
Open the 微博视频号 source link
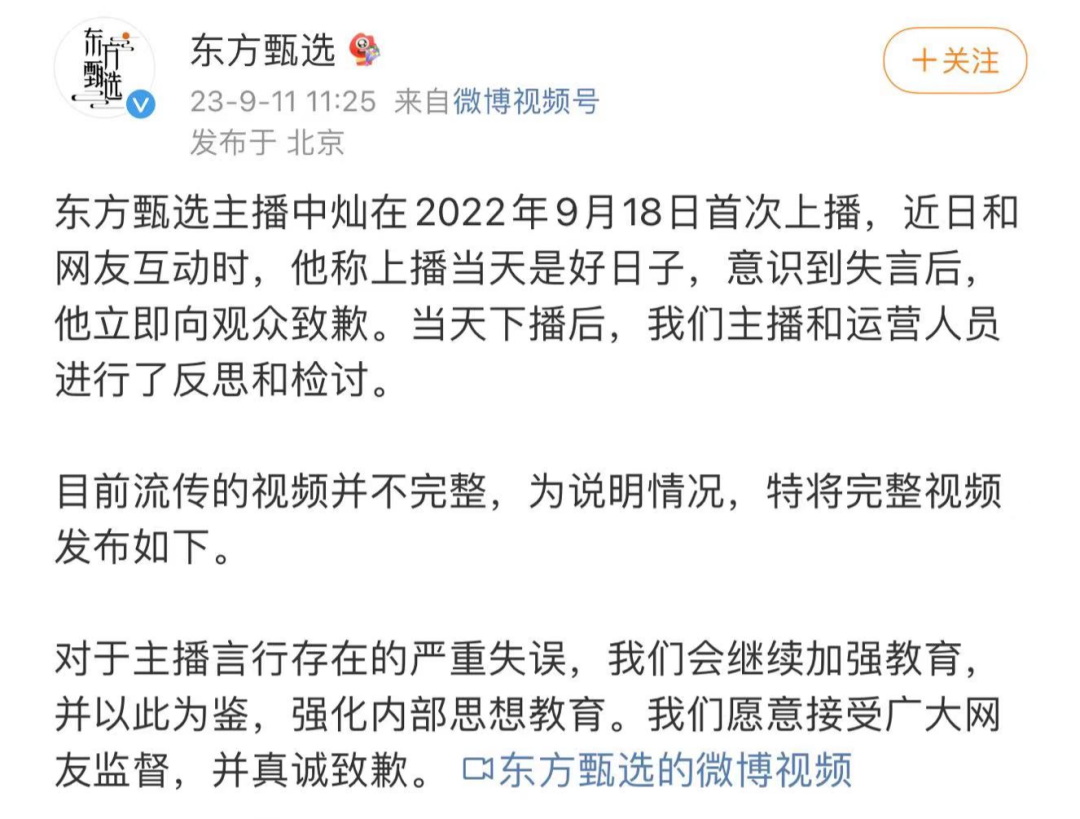tap(526, 101)
